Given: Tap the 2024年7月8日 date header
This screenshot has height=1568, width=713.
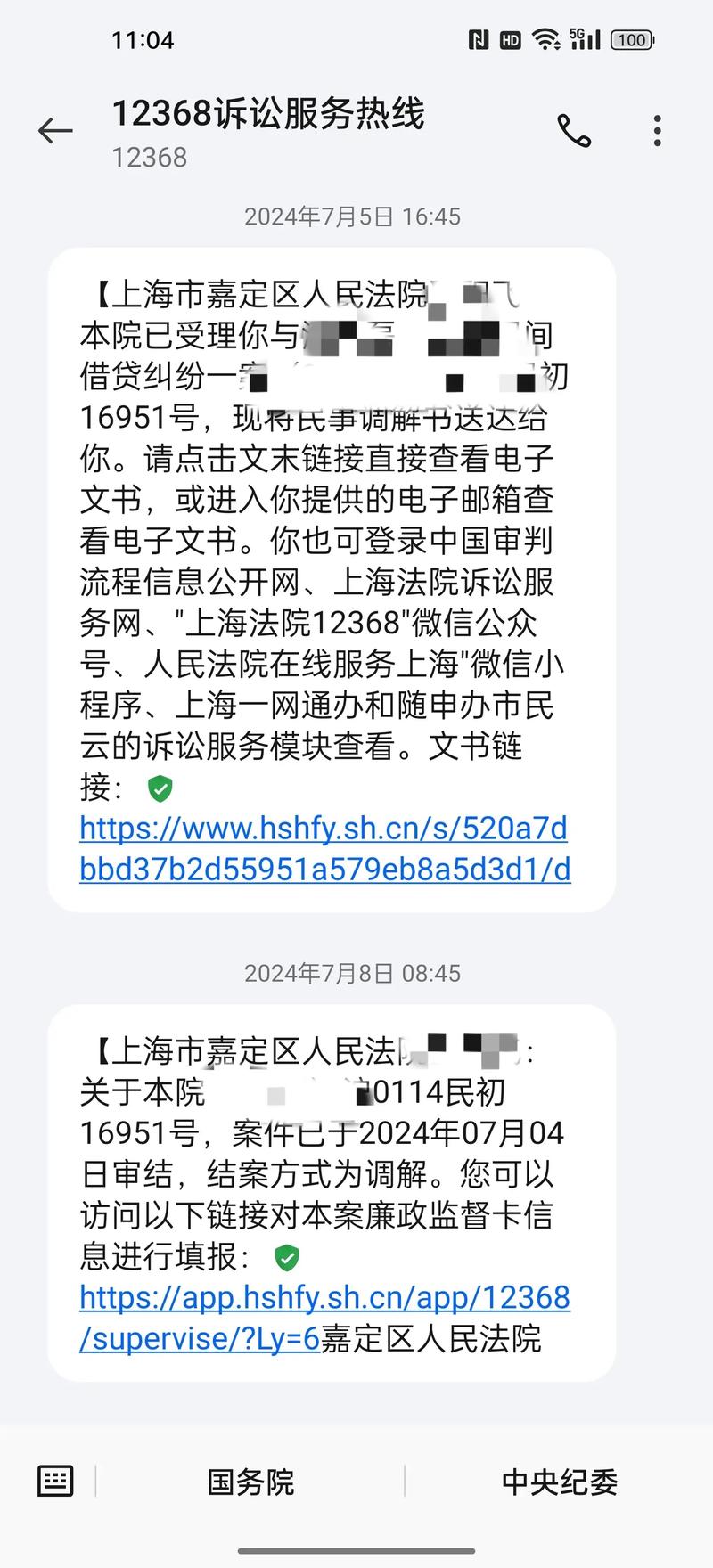Looking at the screenshot, I should coord(356,973).
